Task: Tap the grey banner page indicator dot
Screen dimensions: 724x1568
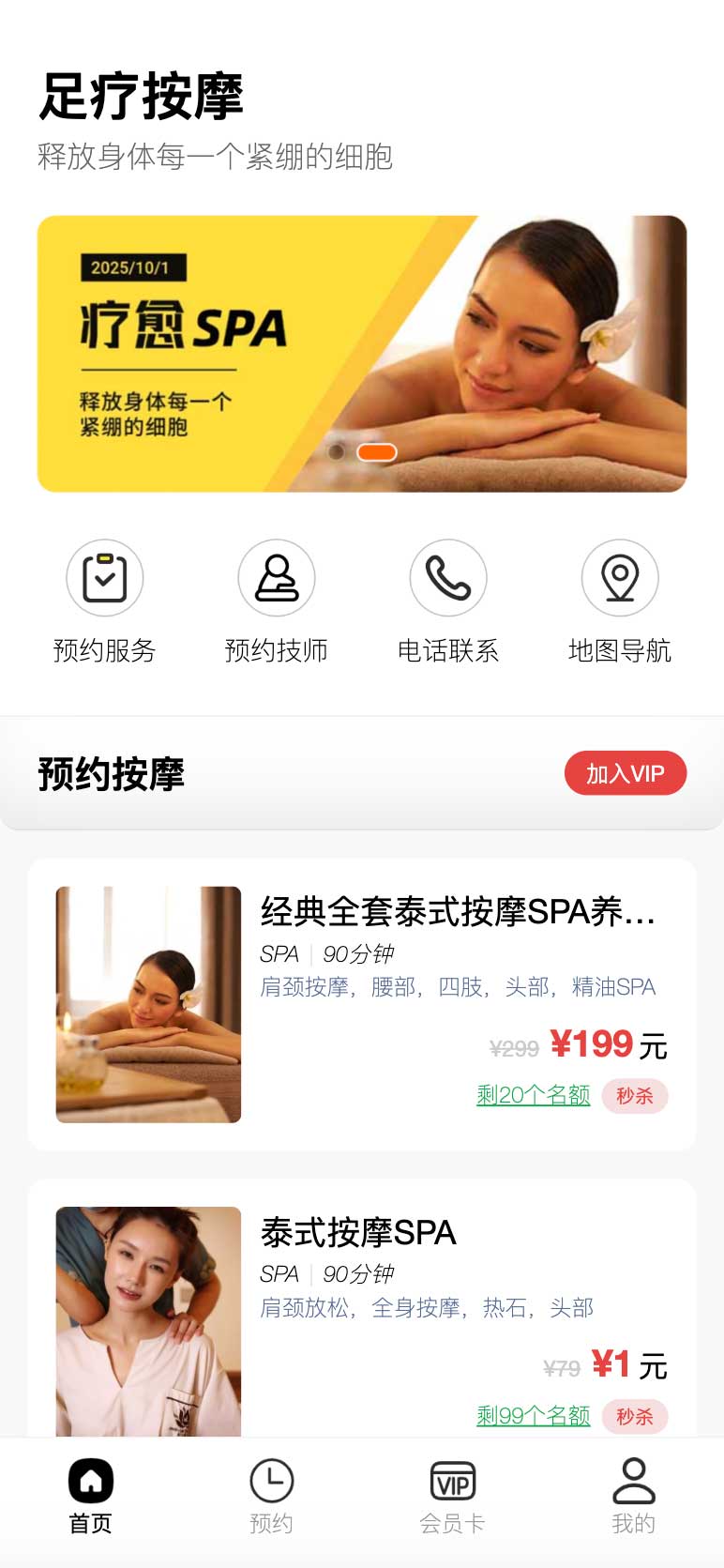Action: pos(336,452)
